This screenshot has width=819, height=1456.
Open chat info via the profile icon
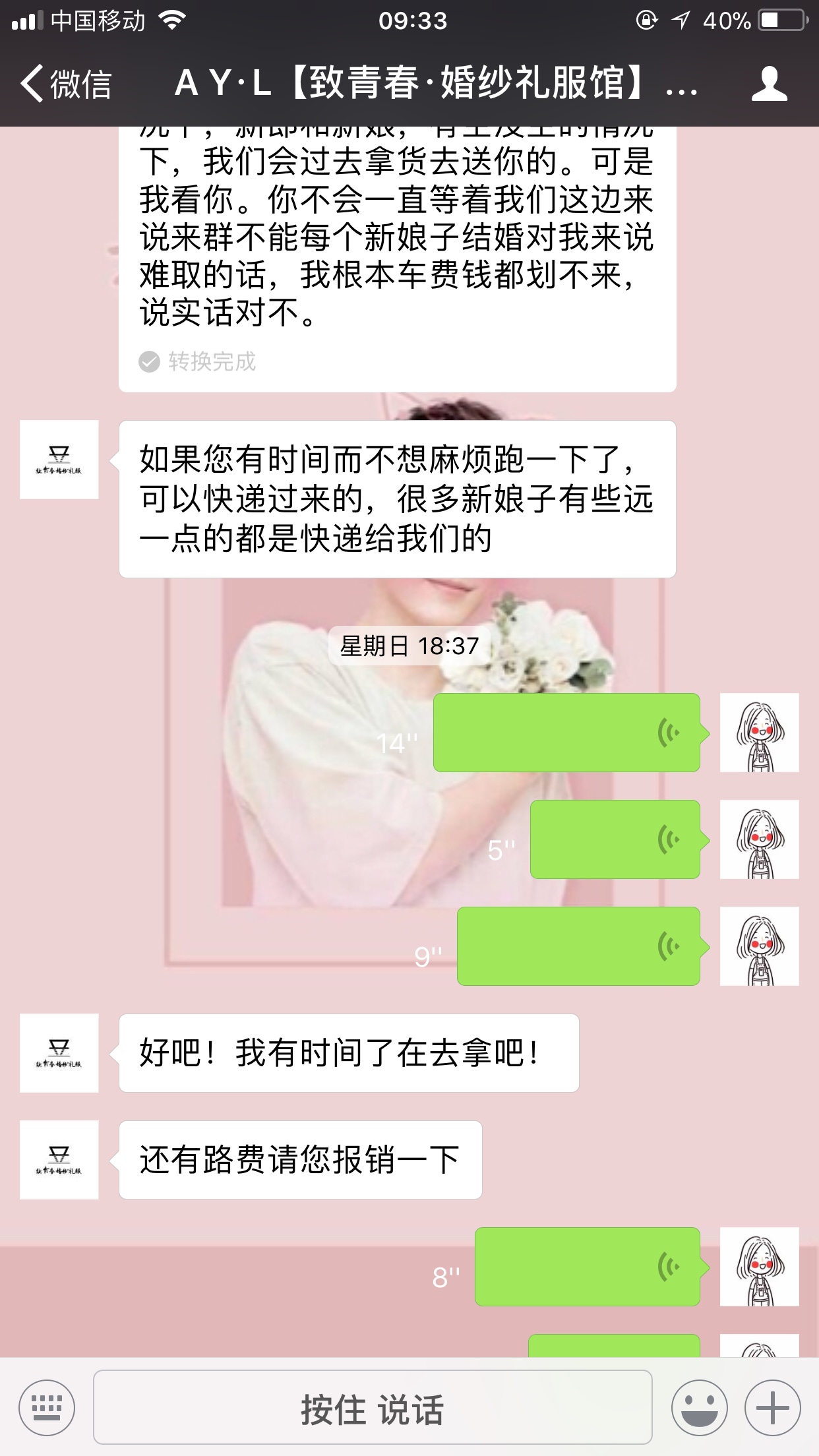point(769,84)
